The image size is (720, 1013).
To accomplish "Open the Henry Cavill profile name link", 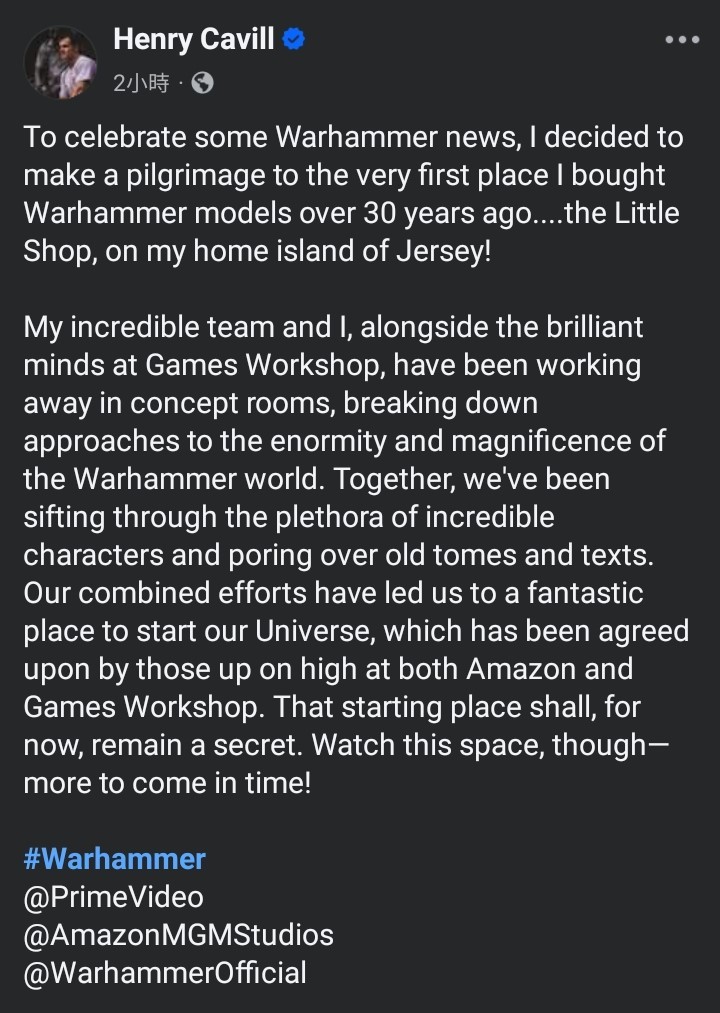I will click(x=195, y=40).
